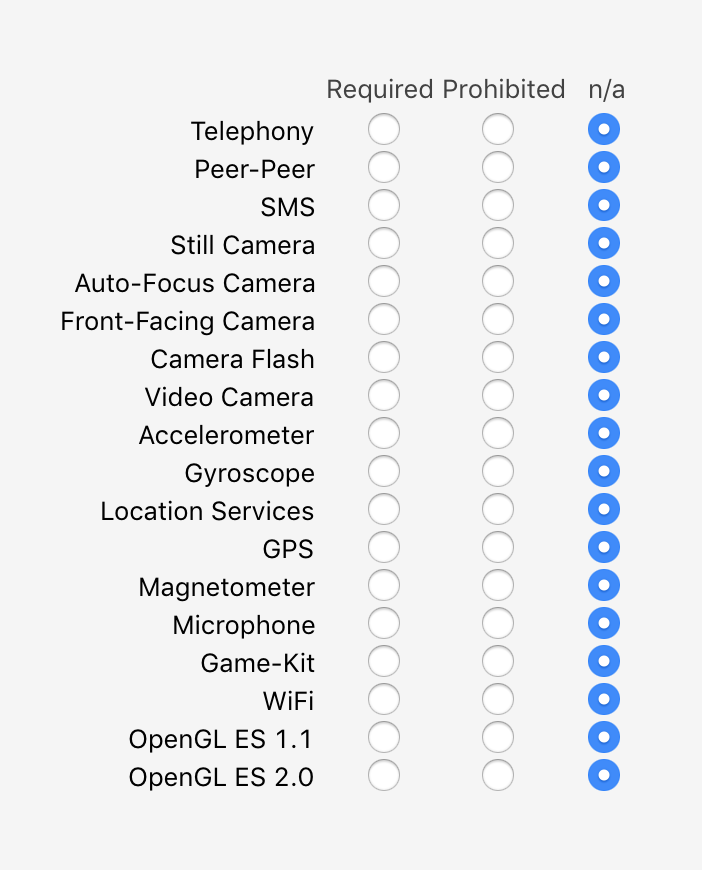702x870 pixels.
Task: Set SMS to Required
Action: point(384,206)
